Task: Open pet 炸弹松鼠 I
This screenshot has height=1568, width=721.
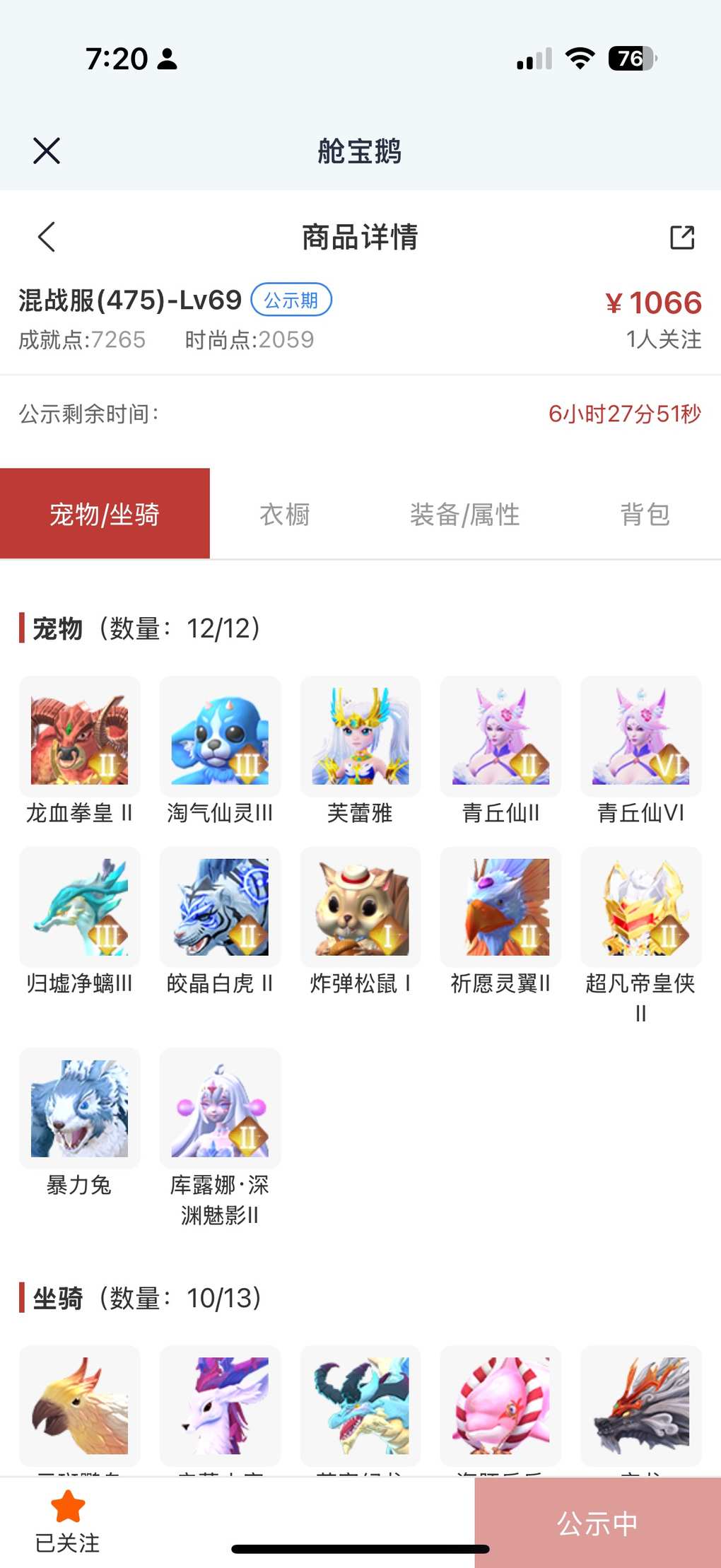Action: tap(360, 921)
